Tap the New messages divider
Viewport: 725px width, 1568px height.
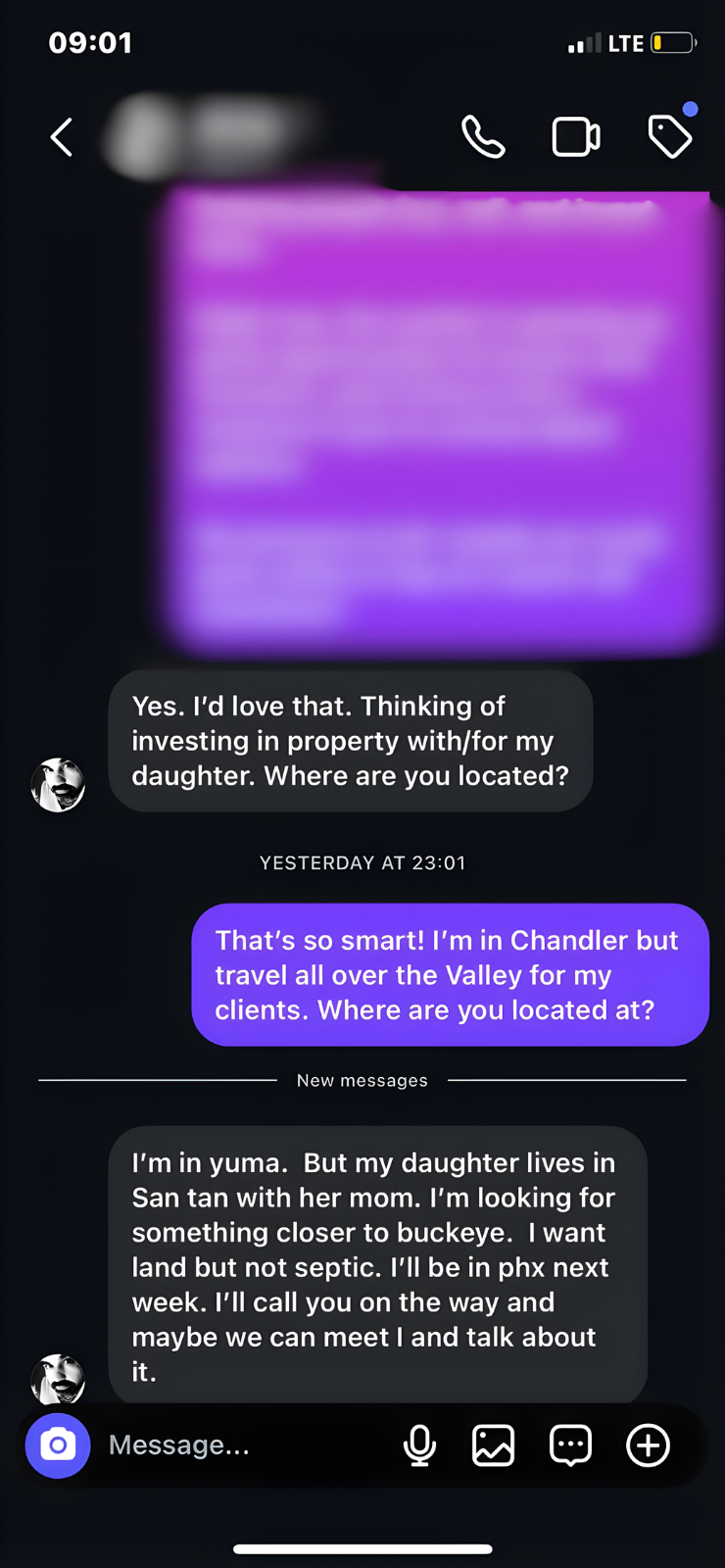(x=362, y=1080)
